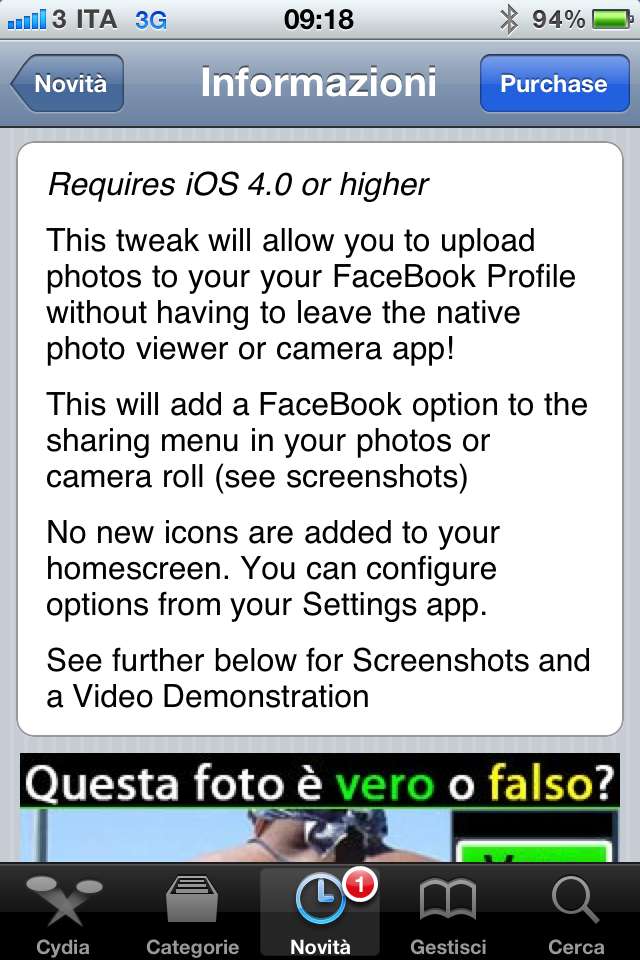This screenshot has width=640, height=960.
Task: Tap the Purchase button
Action: (552, 84)
